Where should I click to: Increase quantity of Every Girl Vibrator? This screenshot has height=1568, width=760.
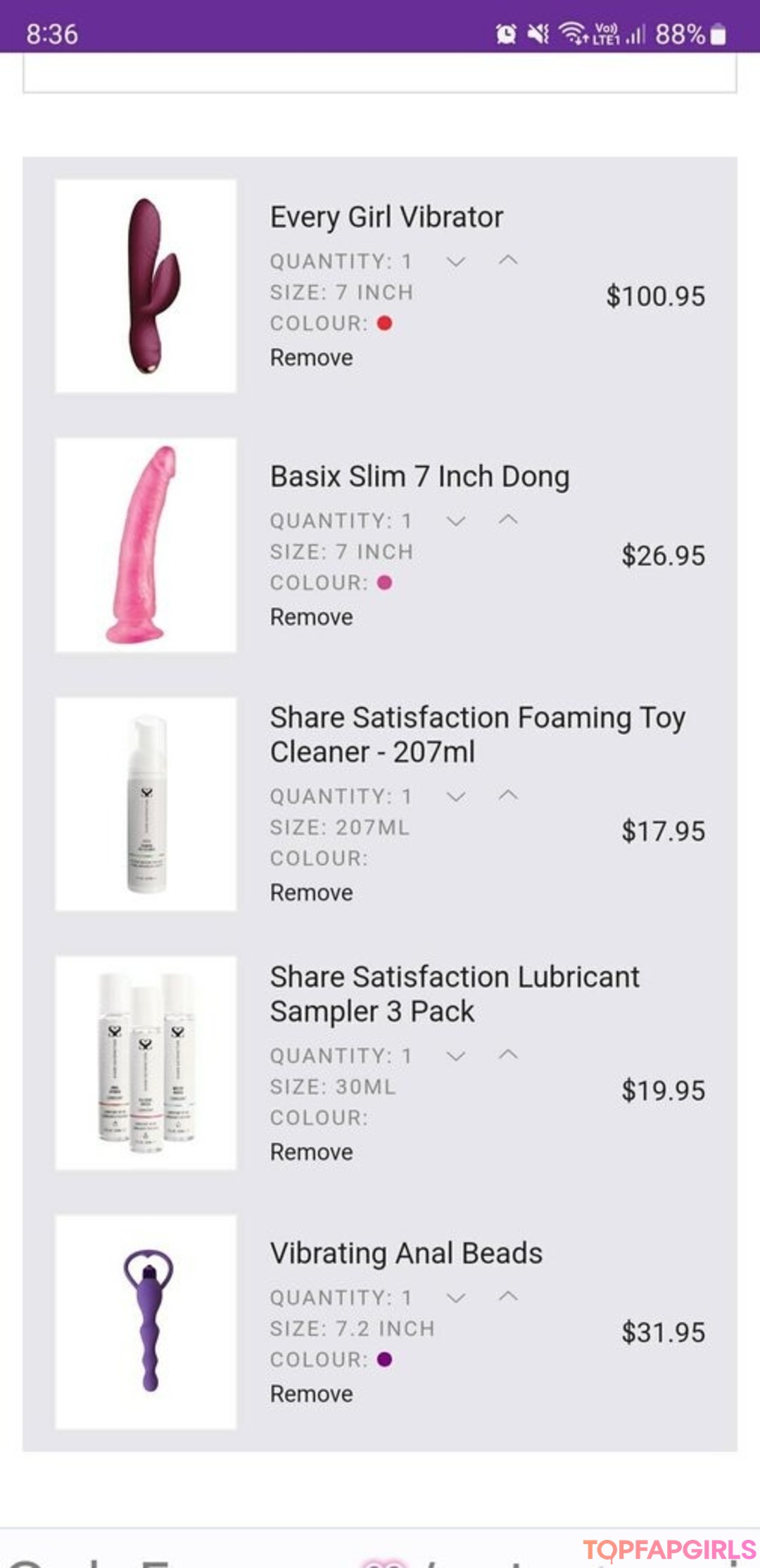pos(508,260)
